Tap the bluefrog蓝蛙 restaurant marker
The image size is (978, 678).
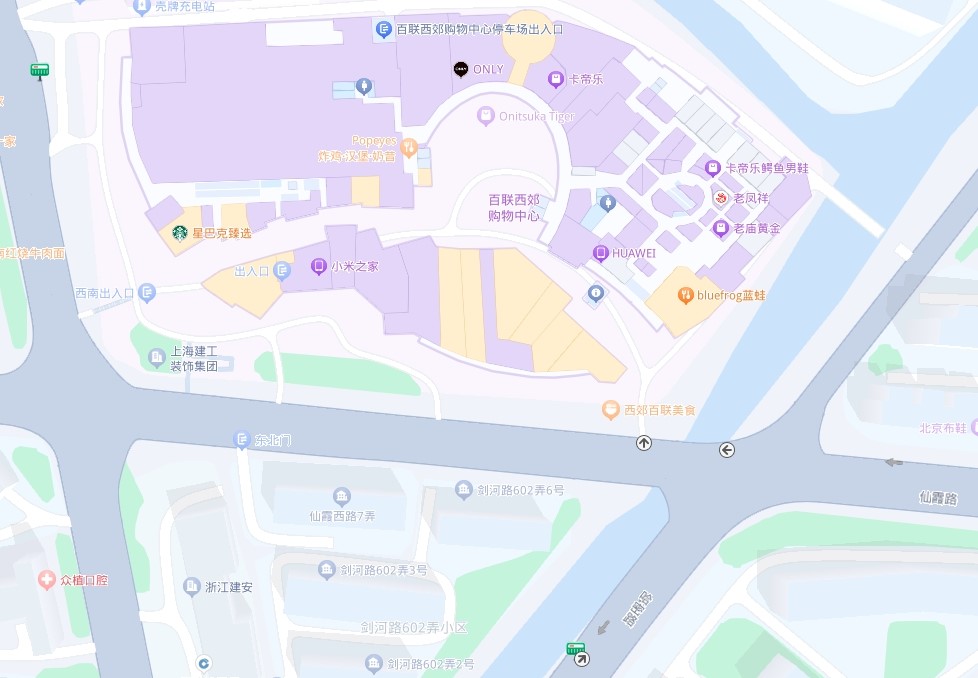click(x=685, y=295)
